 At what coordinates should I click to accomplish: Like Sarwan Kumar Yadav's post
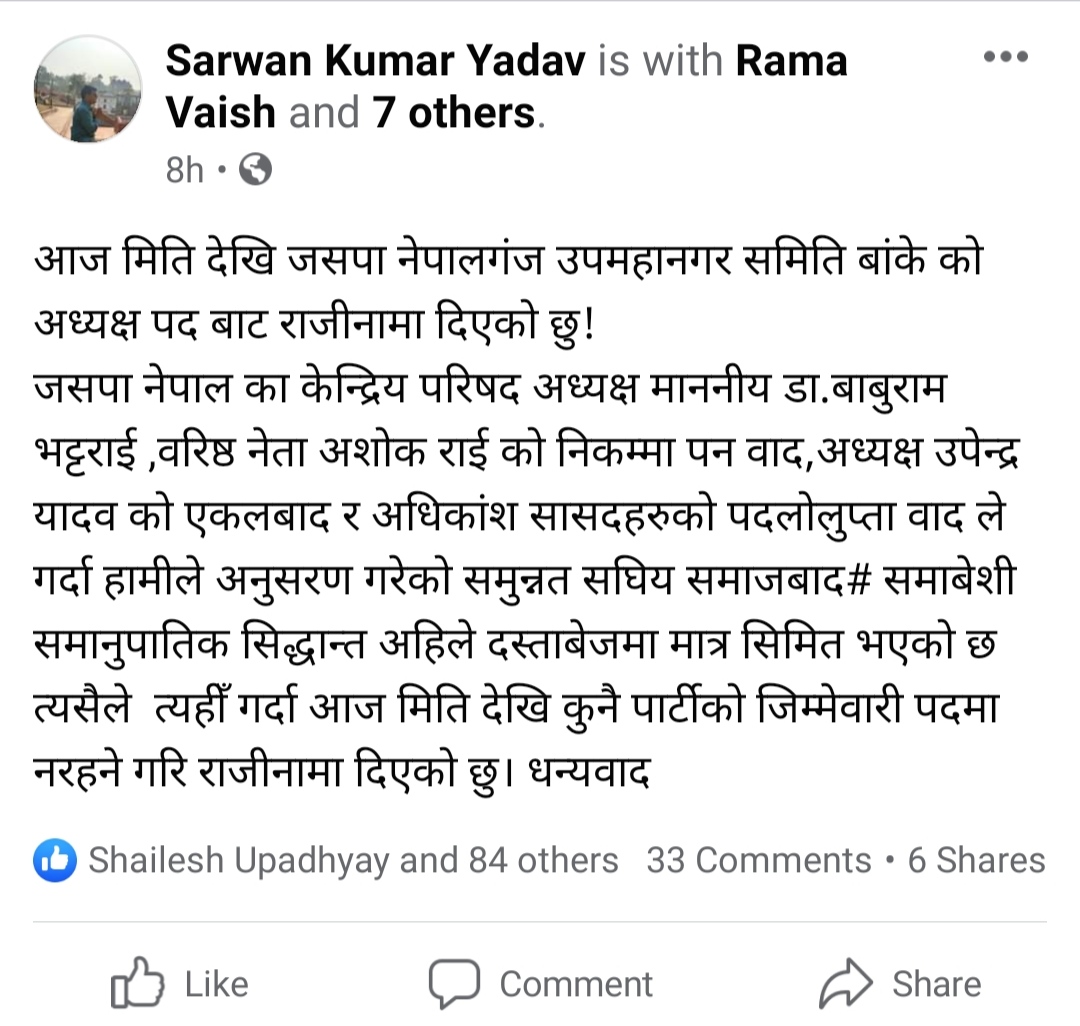[x=181, y=983]
